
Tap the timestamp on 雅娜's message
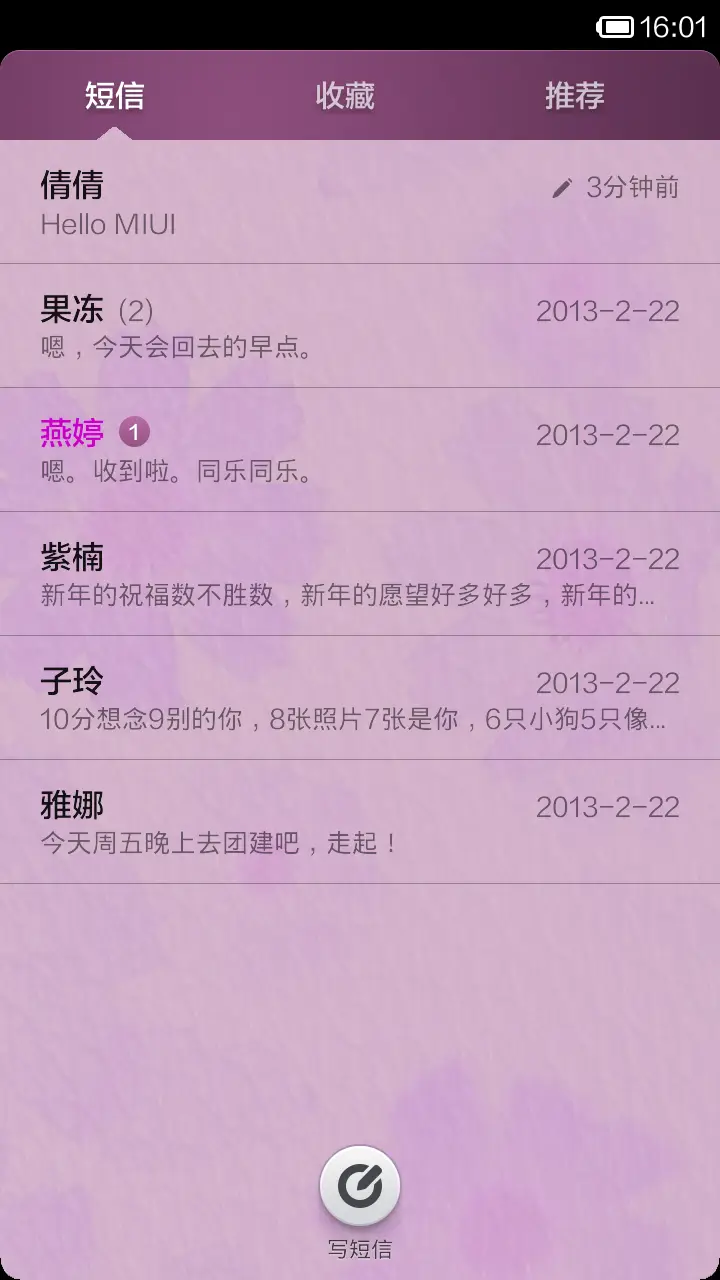coord(608,806)
